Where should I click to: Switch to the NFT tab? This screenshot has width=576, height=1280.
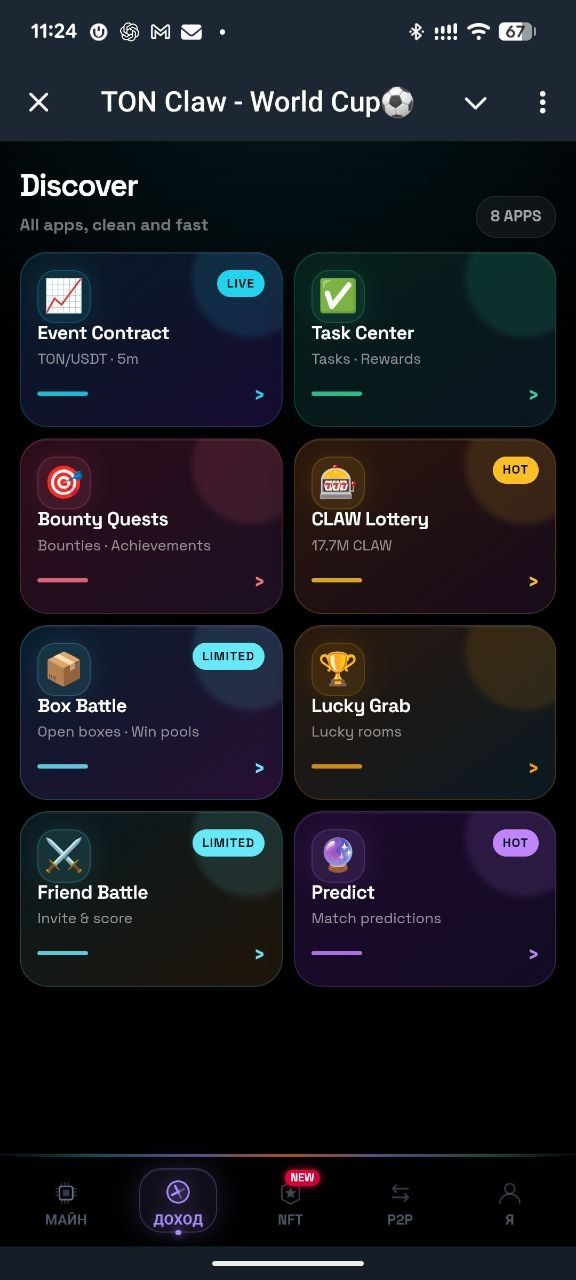[290, 1202]
